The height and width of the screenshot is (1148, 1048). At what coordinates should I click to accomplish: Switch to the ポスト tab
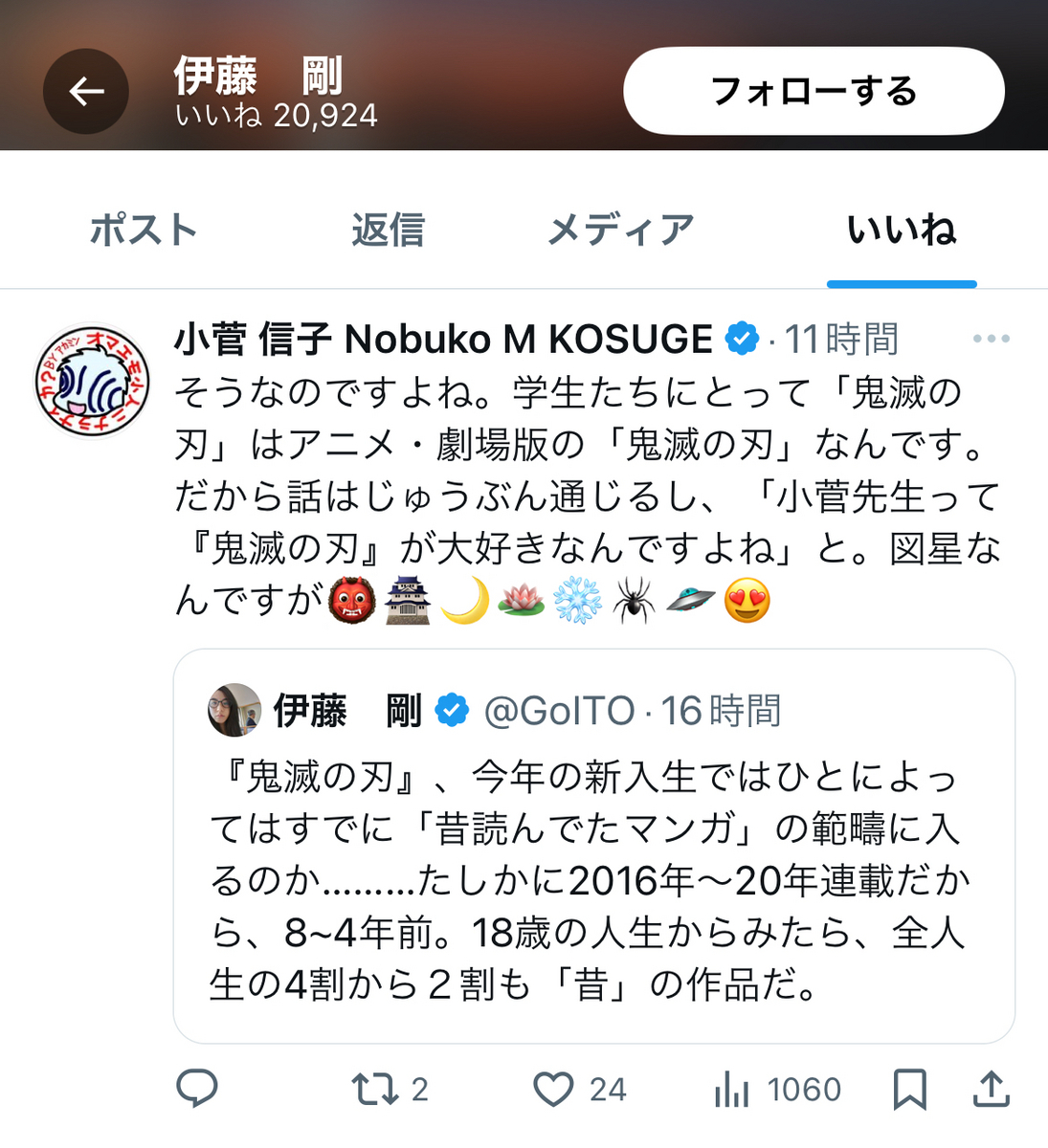pyautogui.click(x=144, y=231)
